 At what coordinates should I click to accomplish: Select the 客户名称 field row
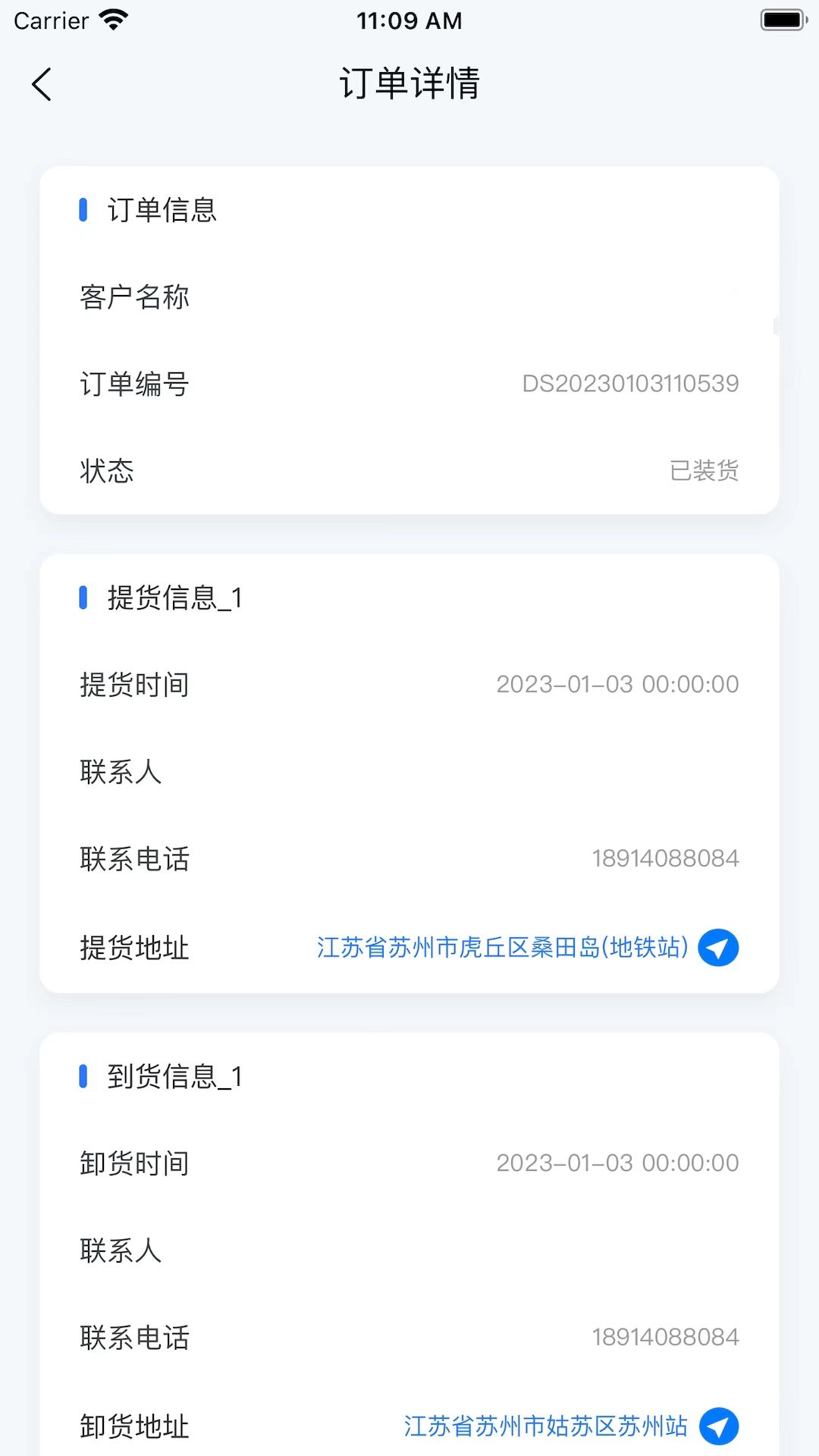(134, 297)
